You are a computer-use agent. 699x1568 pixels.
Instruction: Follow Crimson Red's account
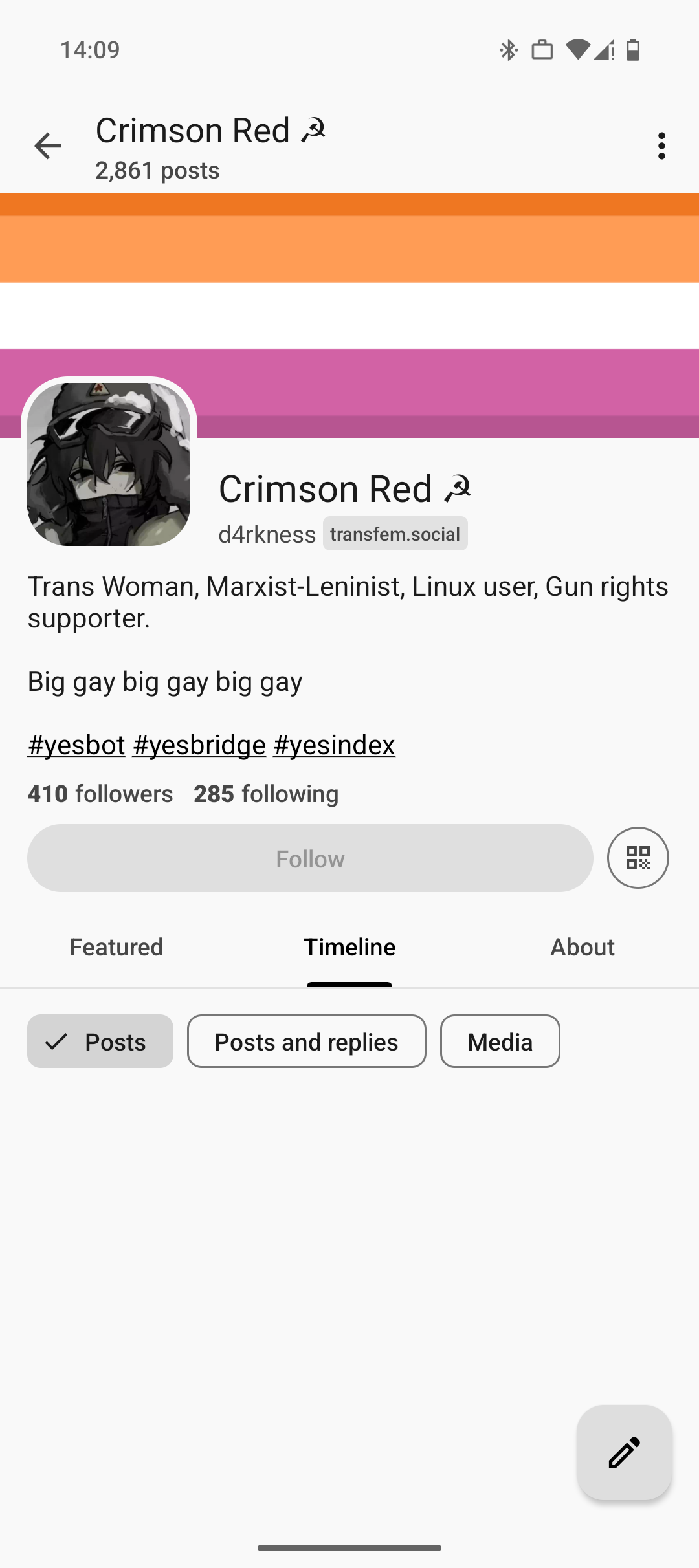310,858
